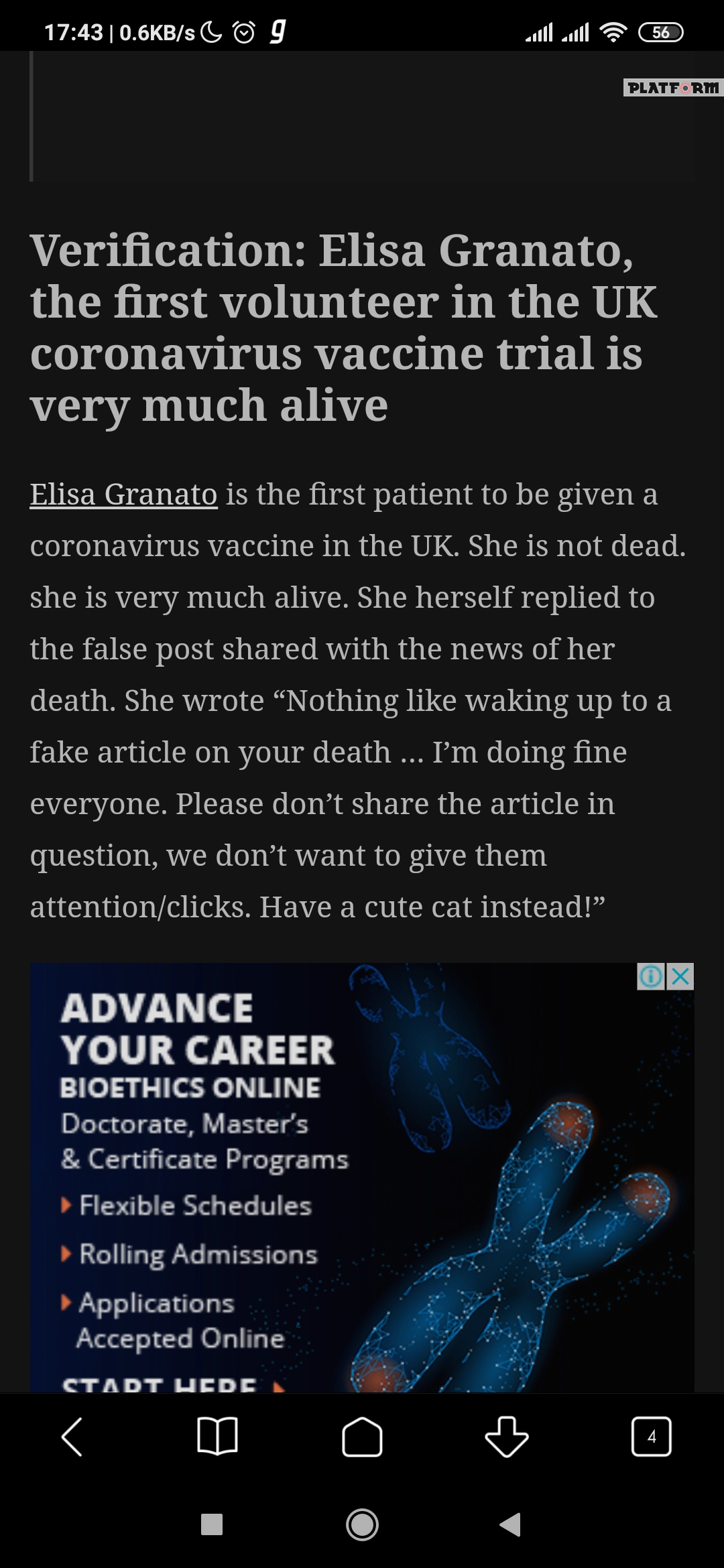
Task: Close the Bioethics Online ad
Action: [681, 976]
